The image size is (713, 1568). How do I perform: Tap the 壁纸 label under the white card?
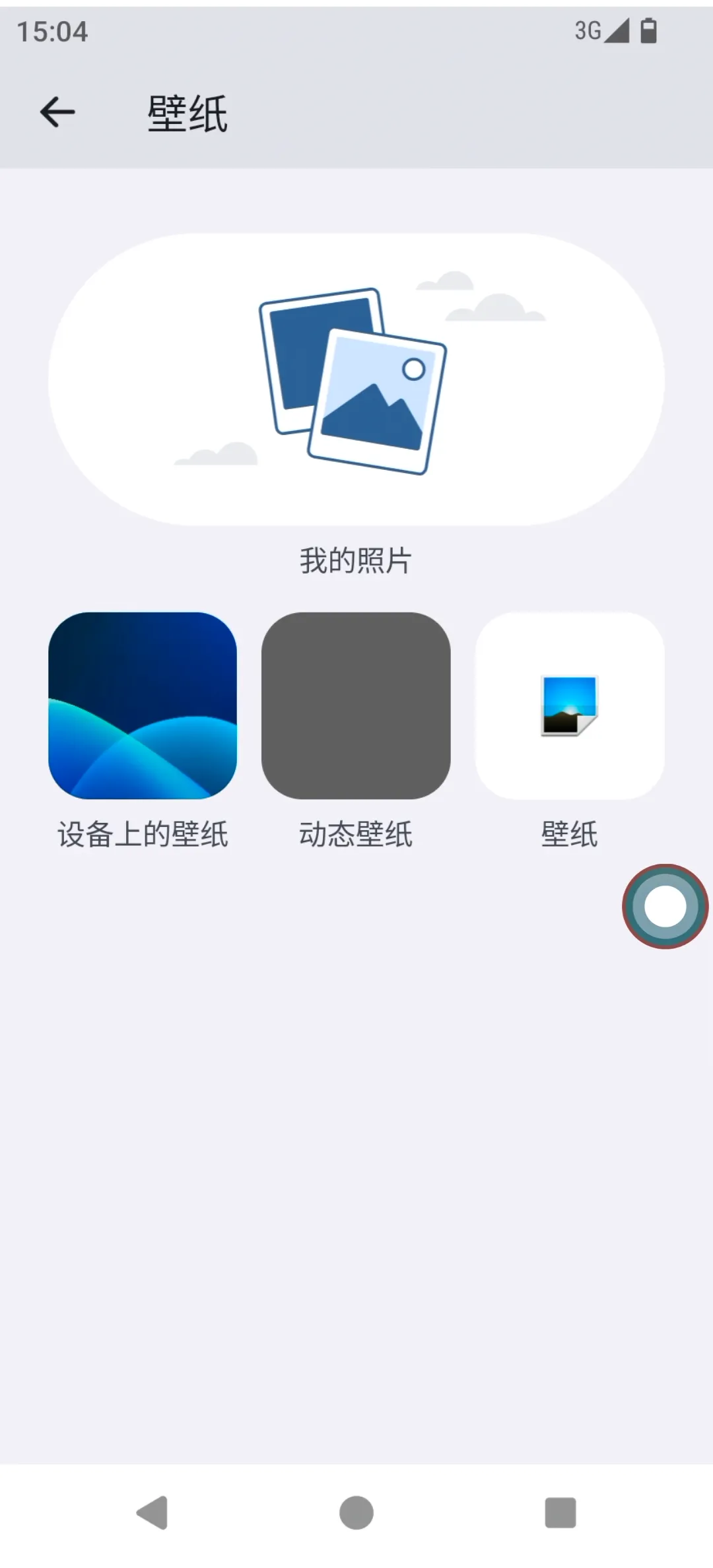[x=570, y=833]
